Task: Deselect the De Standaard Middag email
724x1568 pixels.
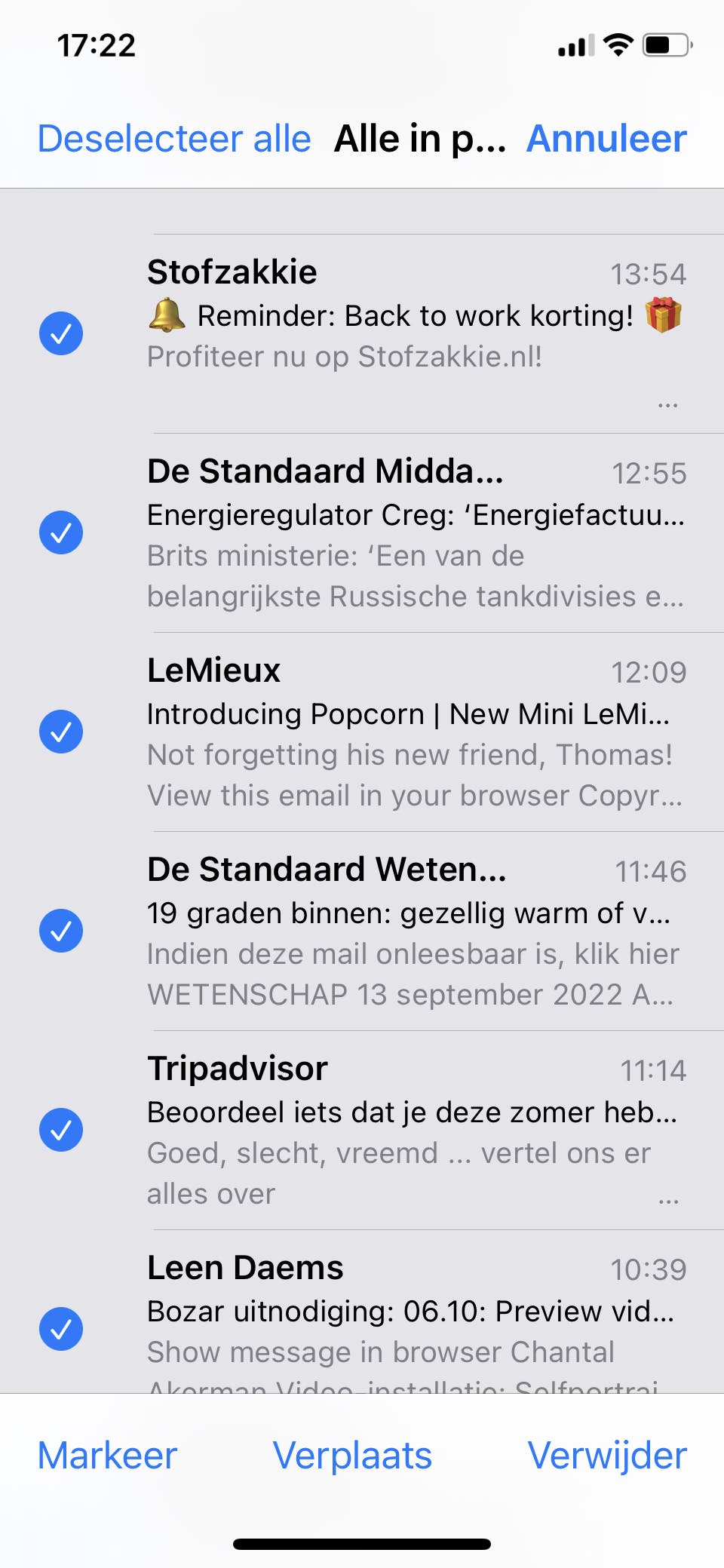Action: point(61,532)
